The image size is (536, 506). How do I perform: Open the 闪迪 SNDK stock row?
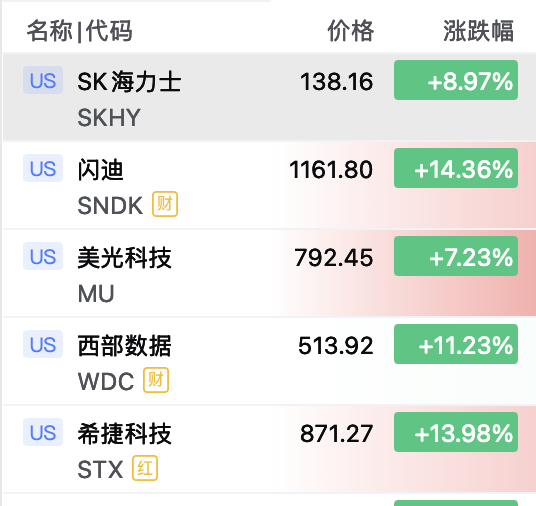[269, 185]
